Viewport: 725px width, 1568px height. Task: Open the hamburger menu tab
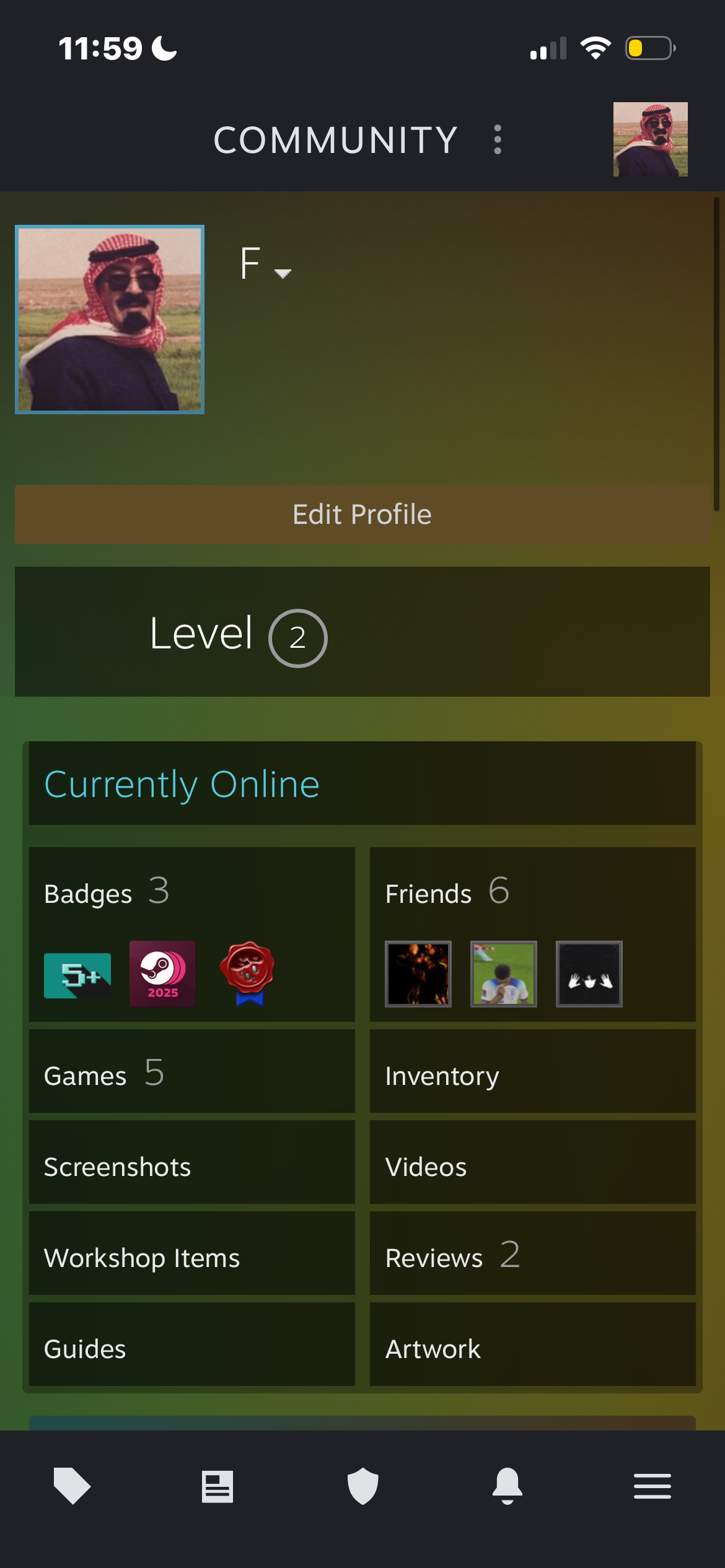point(652,1486)
